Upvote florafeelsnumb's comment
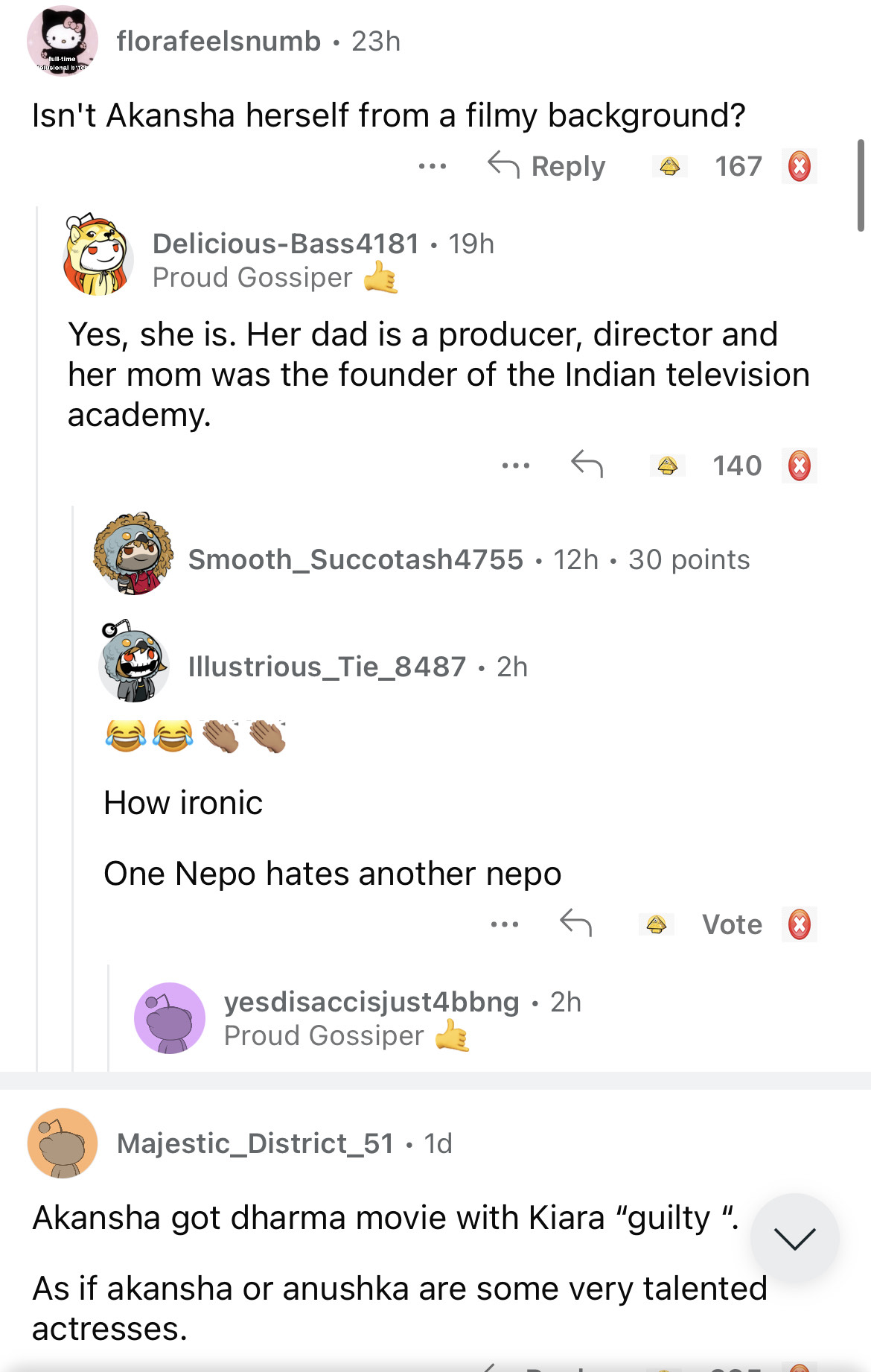The height and width of the screenshot is (1372, 871). [x=669, y=166]
